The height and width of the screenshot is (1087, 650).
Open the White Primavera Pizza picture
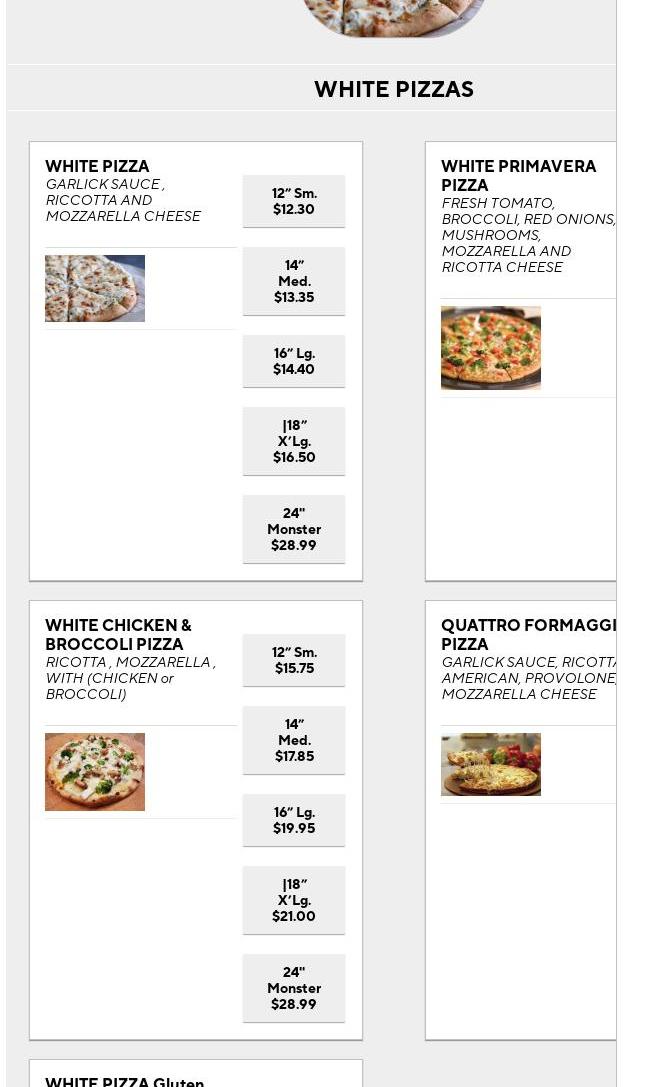(x=491, y=348)
